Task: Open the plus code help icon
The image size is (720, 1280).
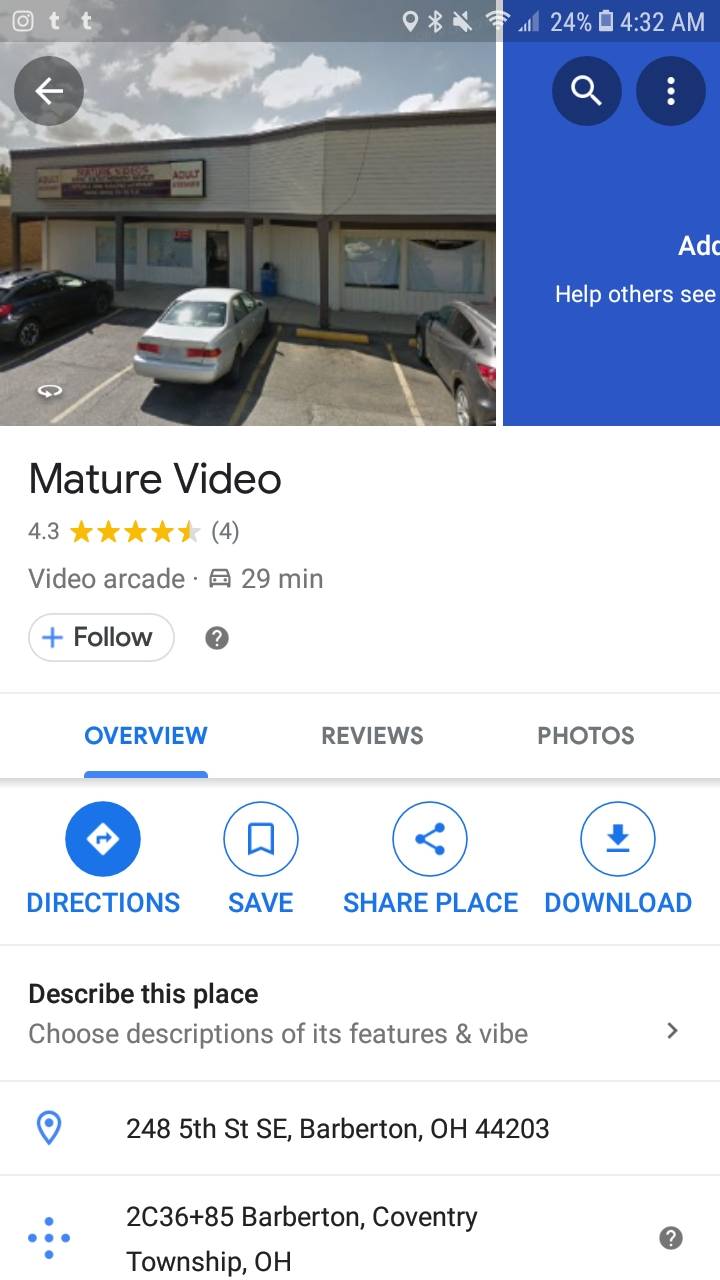Action: coord(671,1238)
